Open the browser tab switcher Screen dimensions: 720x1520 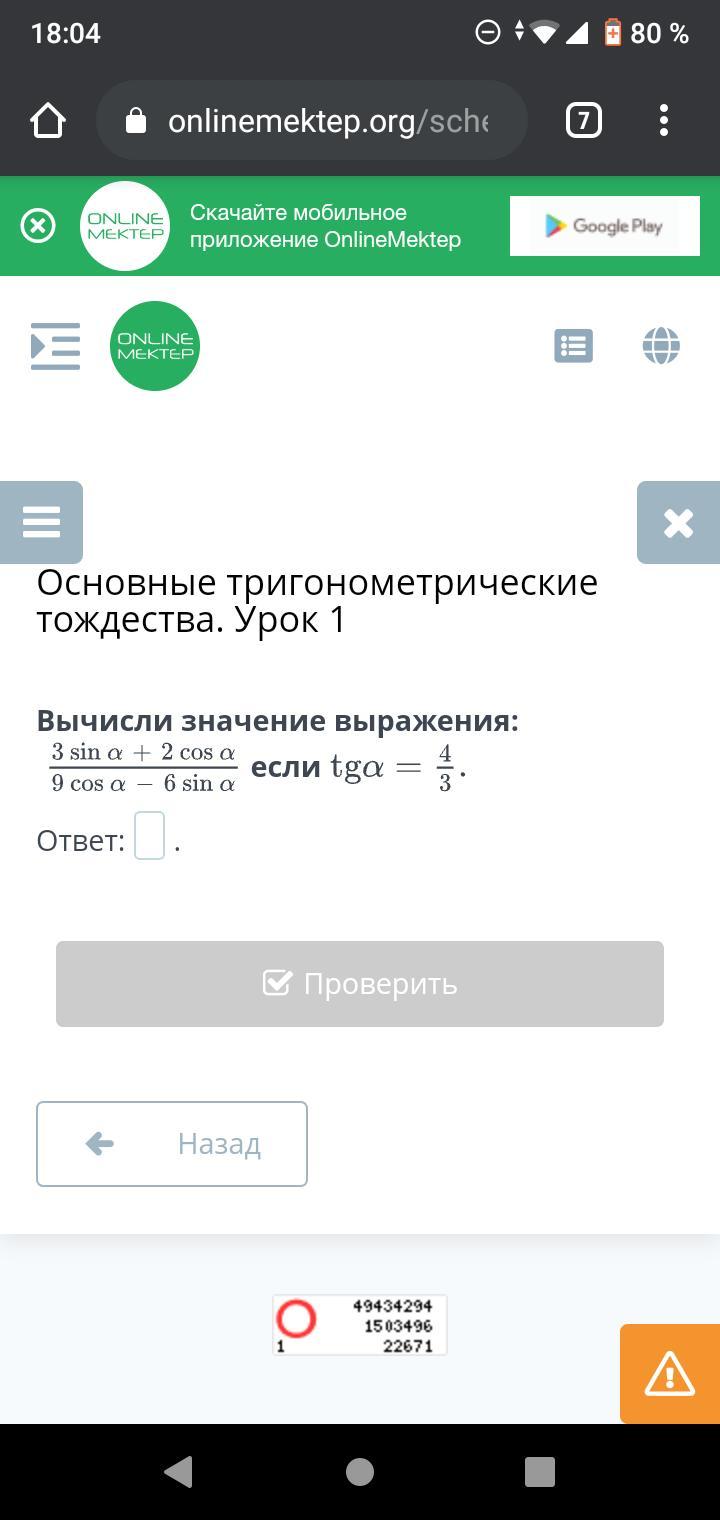(x=584, y=121)
